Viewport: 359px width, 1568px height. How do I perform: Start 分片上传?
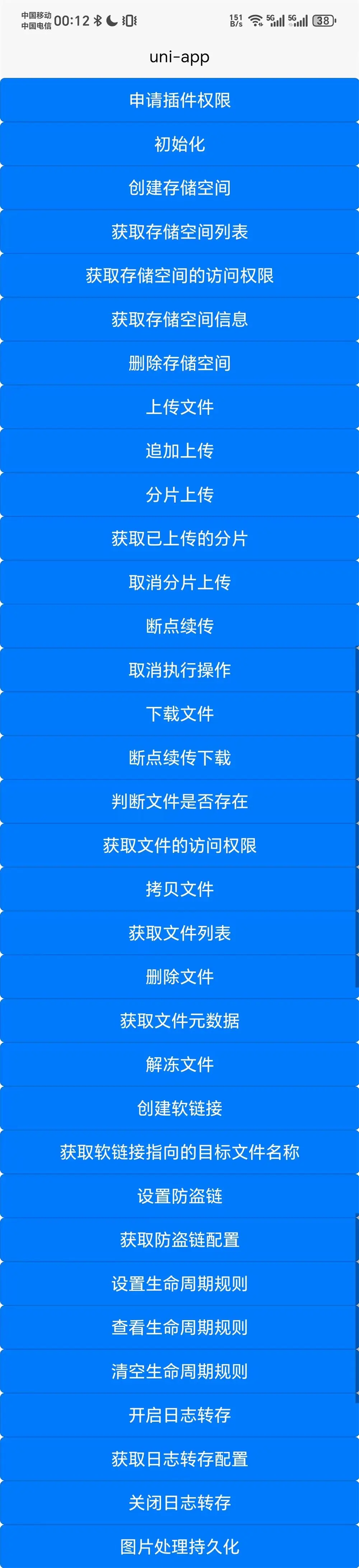(x=179, y=495)
